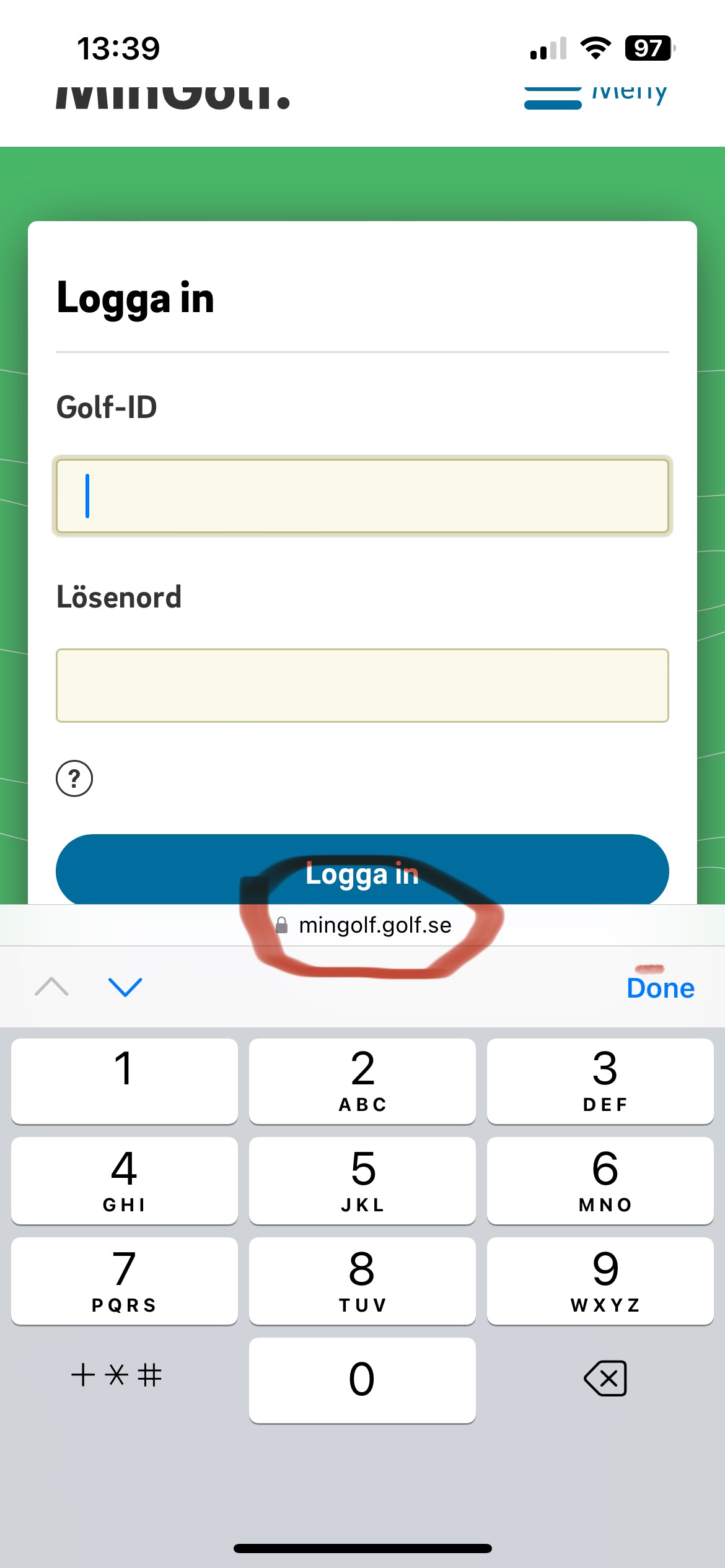Viewport: 725px width, 1568px height.
Task: Enter digit 1 on the keypad
Action: pos(125,1081)
